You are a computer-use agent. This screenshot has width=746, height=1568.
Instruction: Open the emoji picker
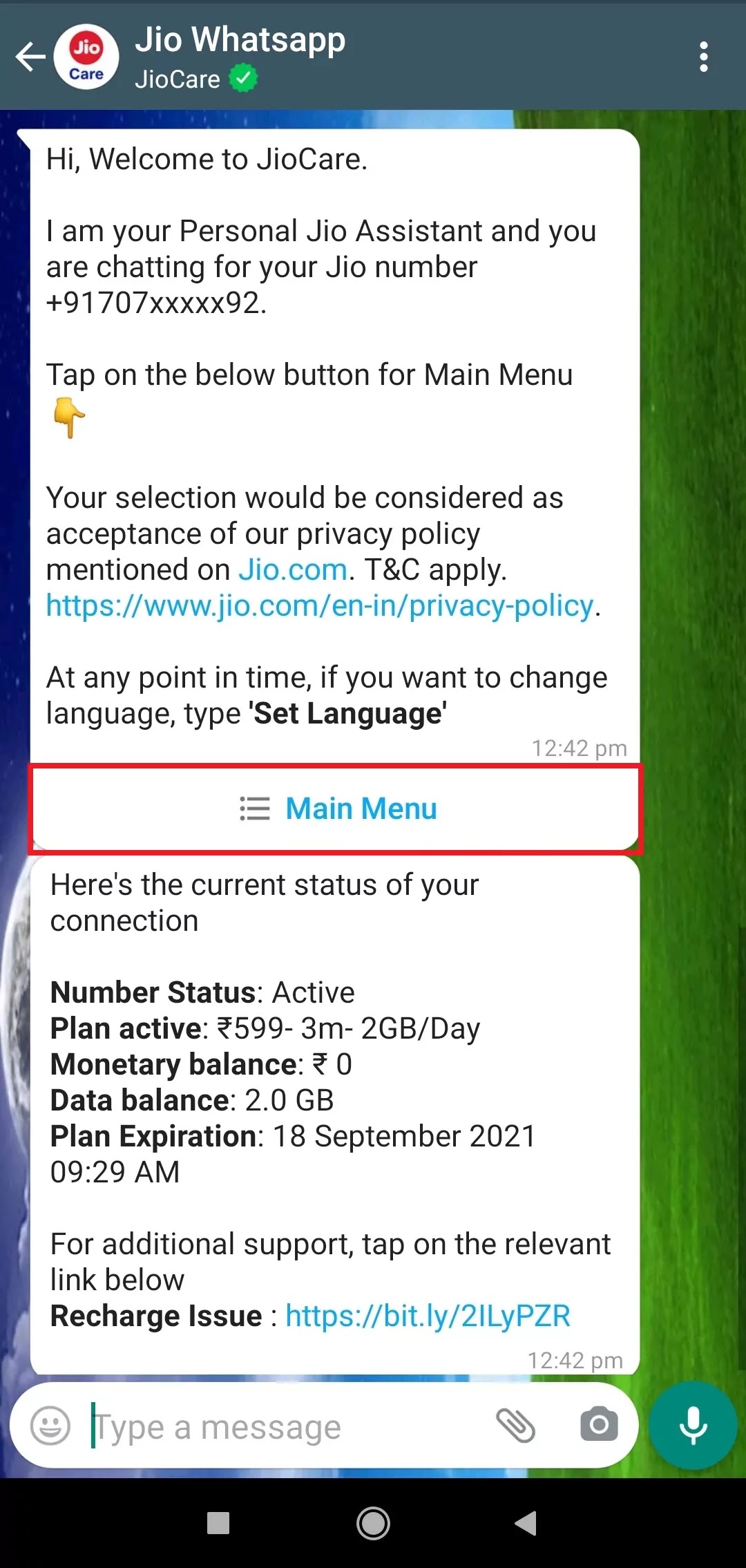click(x=50, y=1426)
